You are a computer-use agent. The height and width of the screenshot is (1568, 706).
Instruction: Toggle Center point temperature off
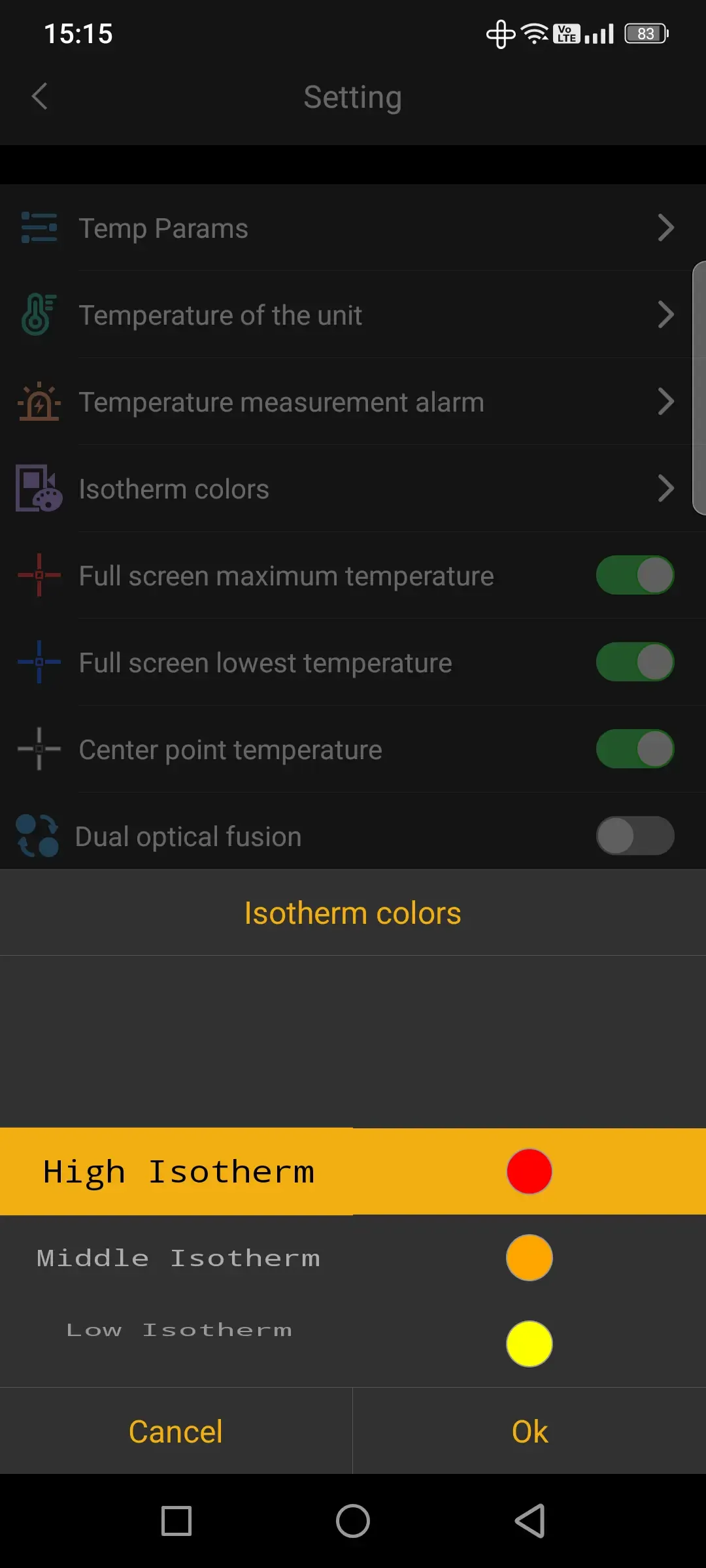(x=635, y=749)
